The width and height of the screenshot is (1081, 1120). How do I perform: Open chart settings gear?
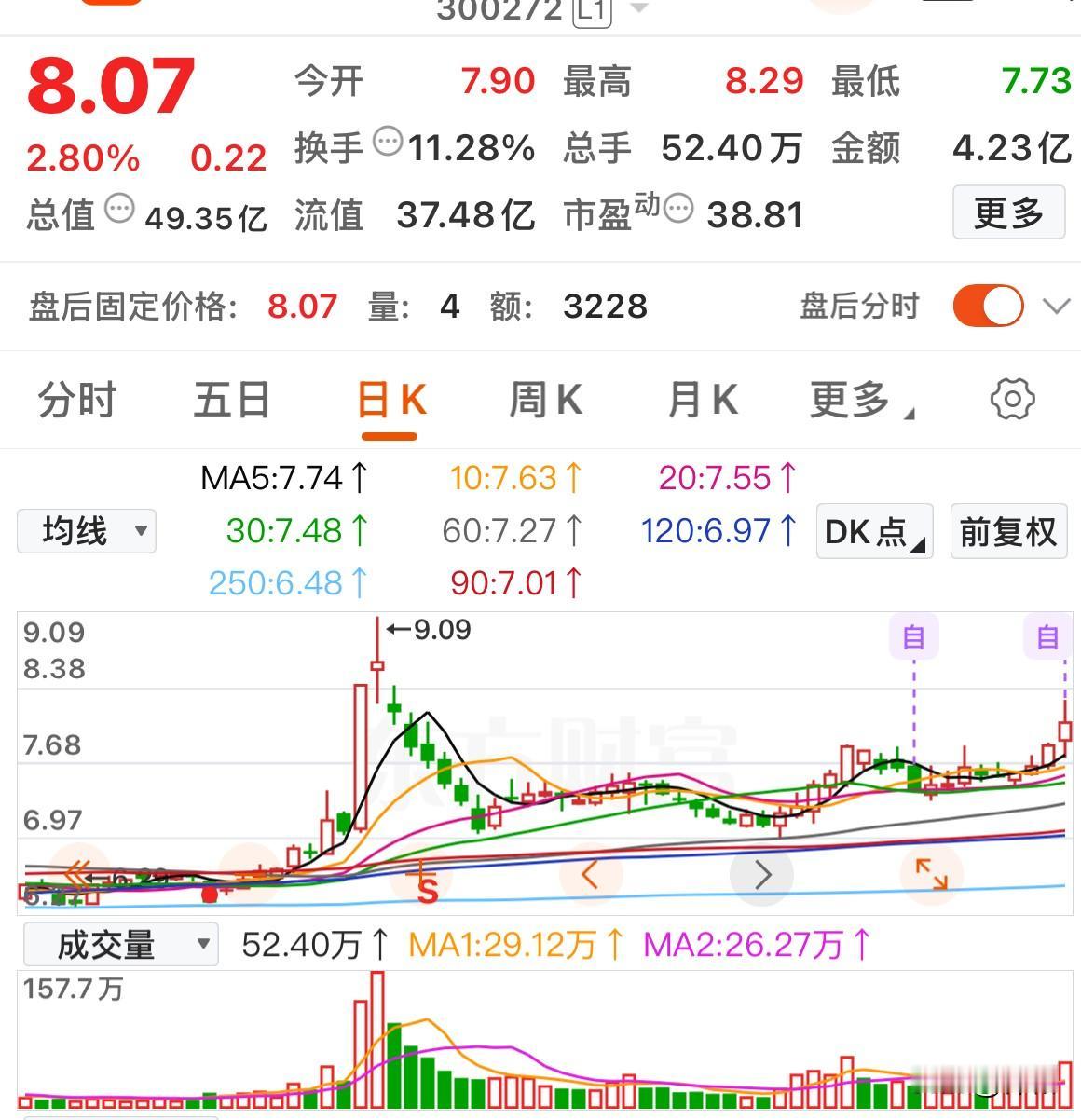coord(1012,400)
